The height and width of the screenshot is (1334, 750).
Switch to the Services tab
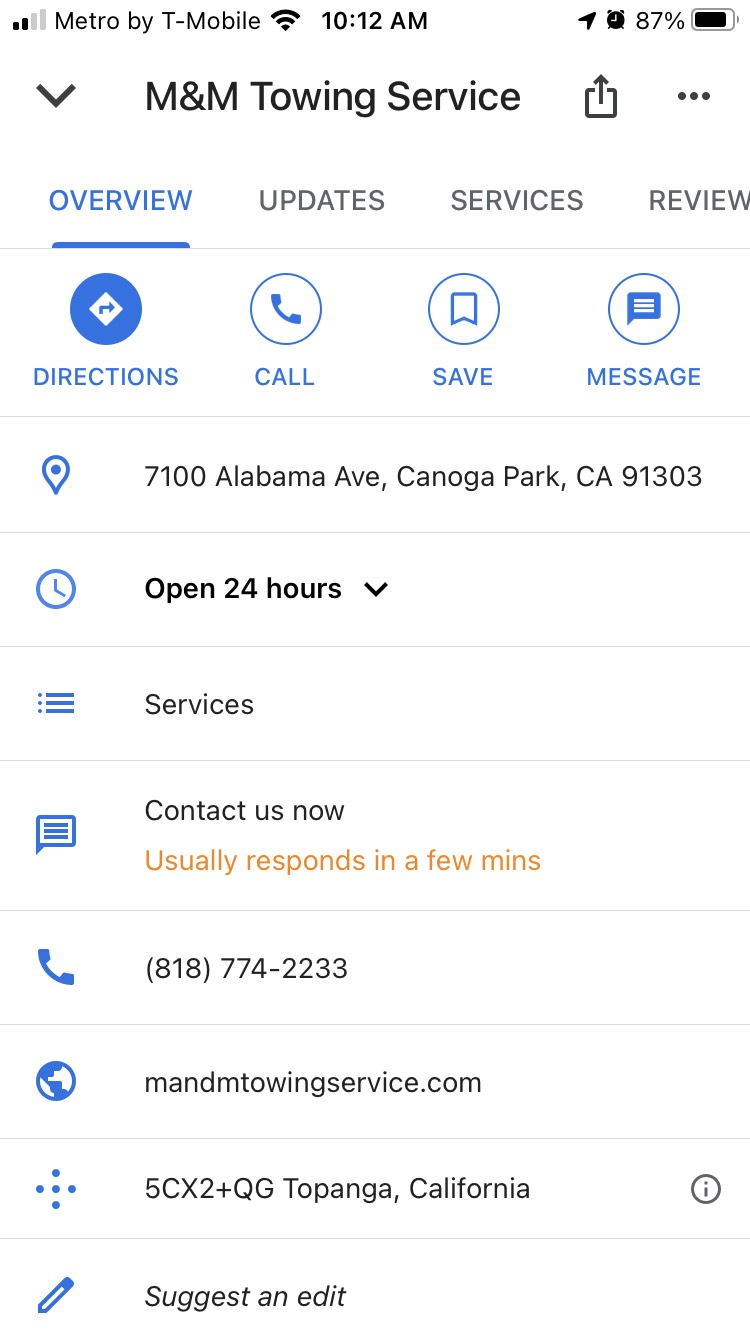click(516, 200)
